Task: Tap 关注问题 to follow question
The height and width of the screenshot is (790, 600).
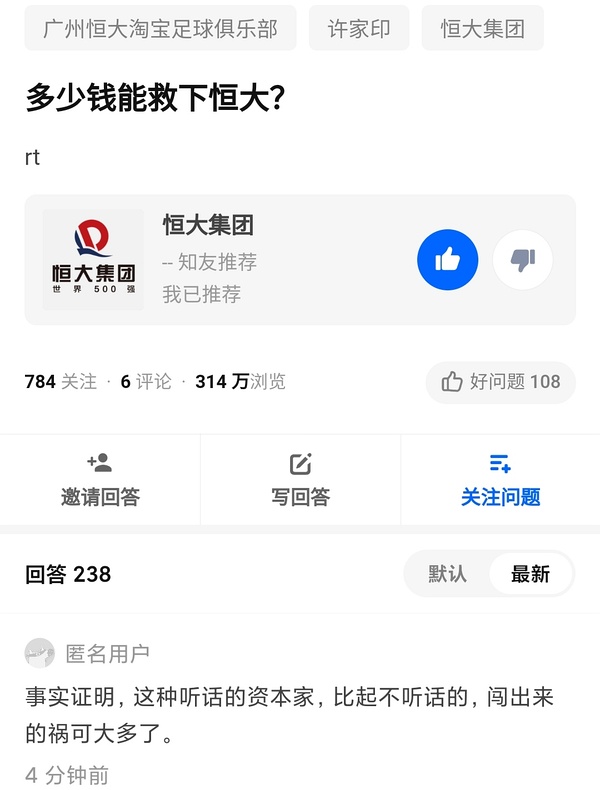Action: 500,479
